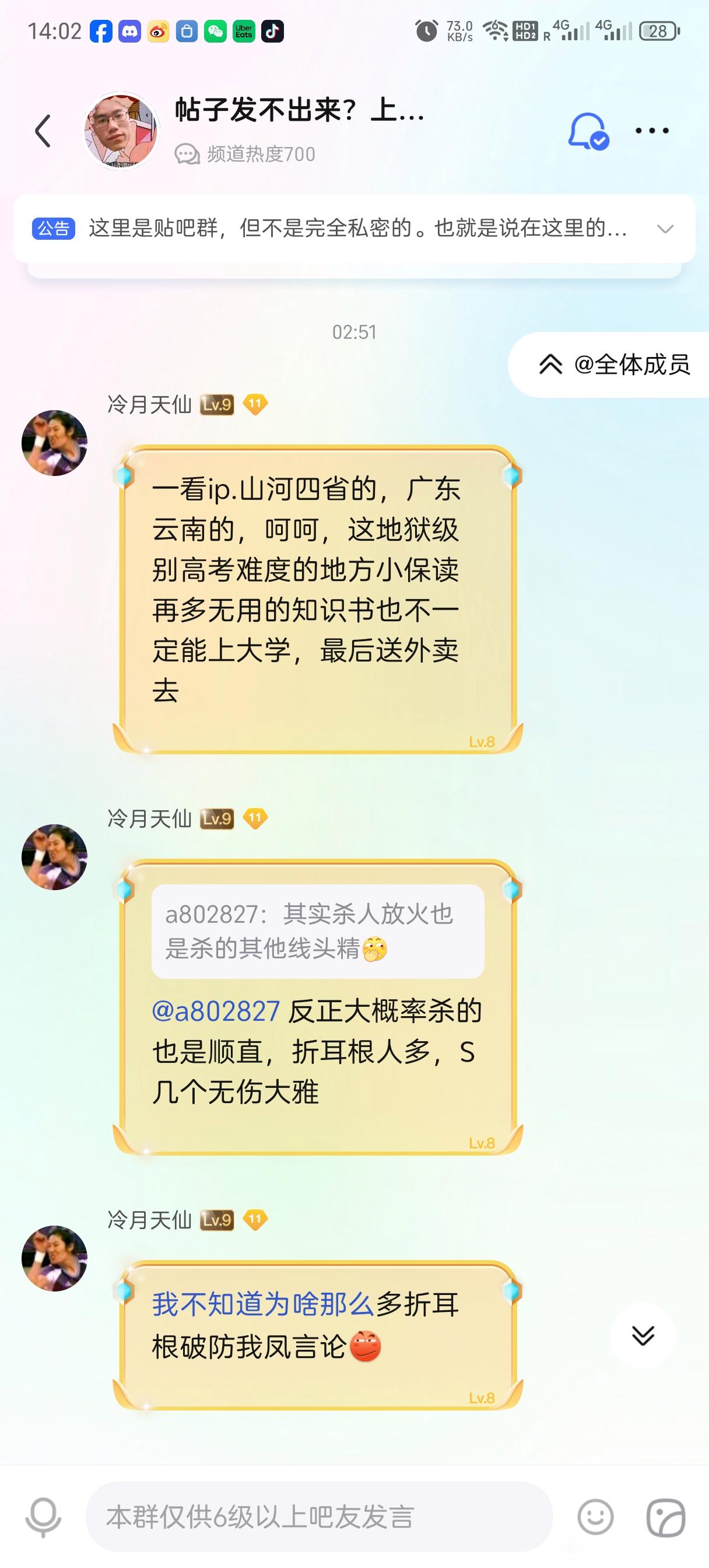Viewport: 709px width, 1568px height.
Task: Open the group channel avatar
Action: [x=121, y=130]
